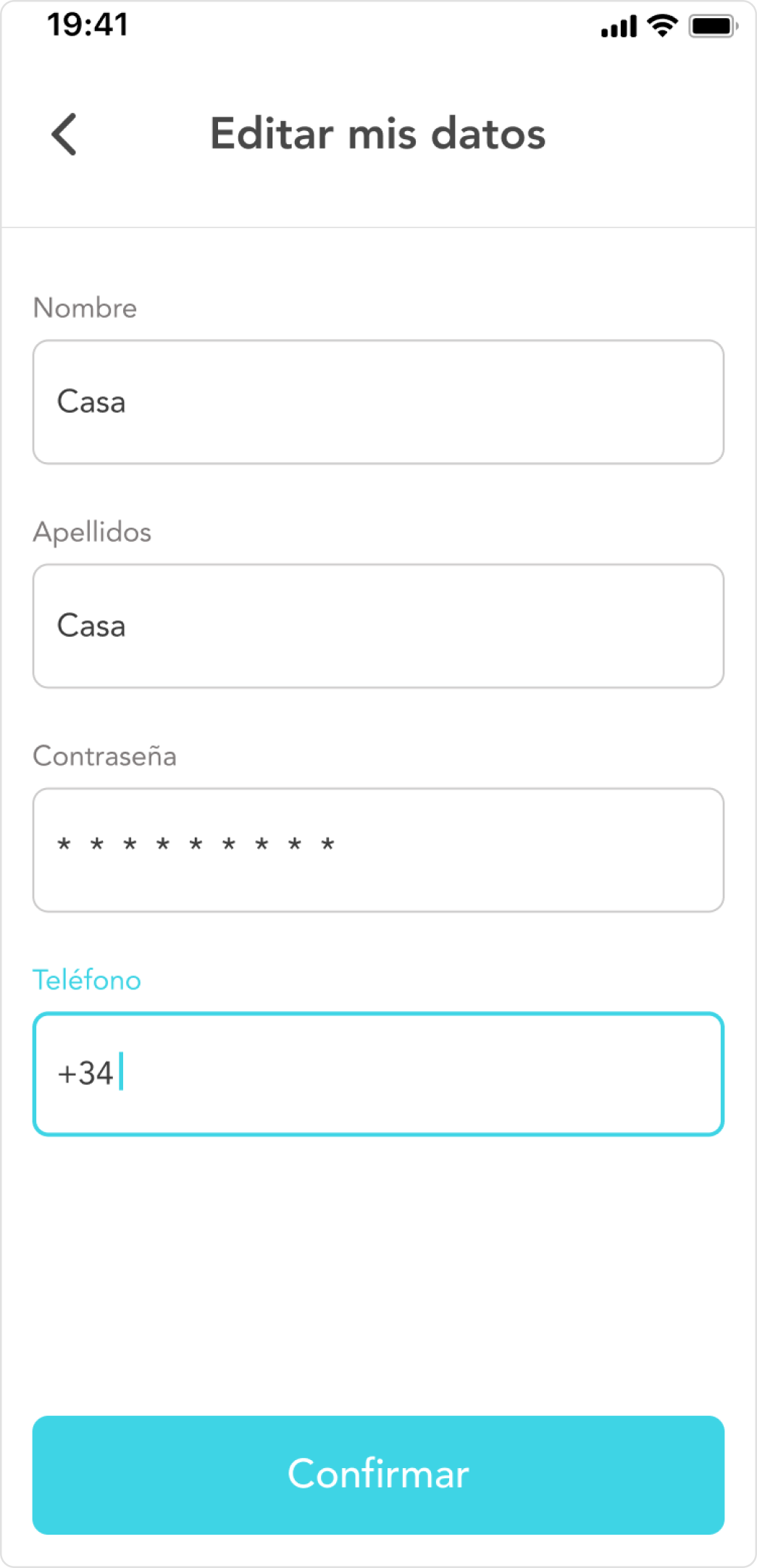Tap into the Contraseña password field
The width and height of the screenshot is (757, 1568).
(x=378, y=850)
